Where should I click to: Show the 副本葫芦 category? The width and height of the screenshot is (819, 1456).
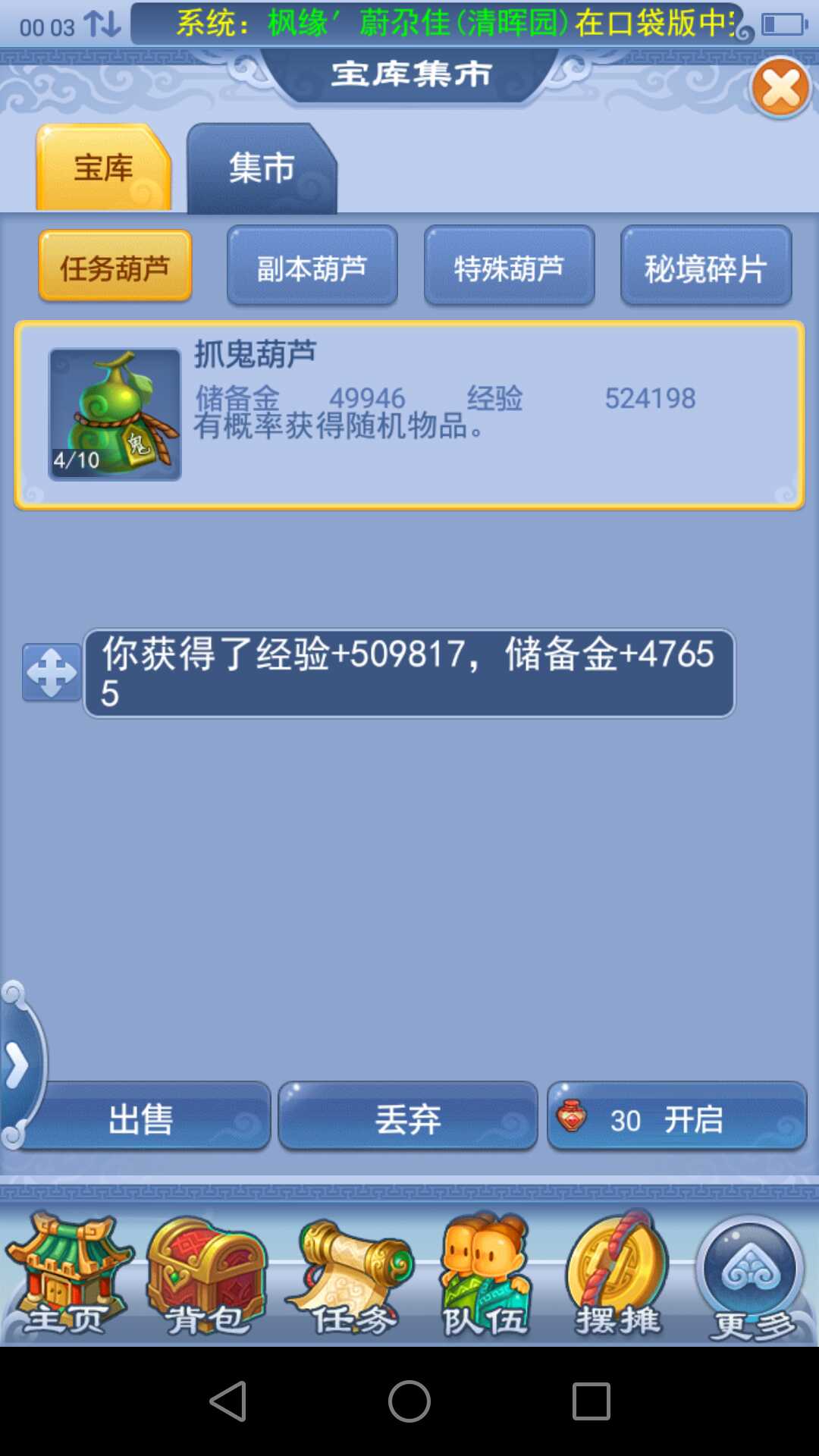tap(312, 267)
